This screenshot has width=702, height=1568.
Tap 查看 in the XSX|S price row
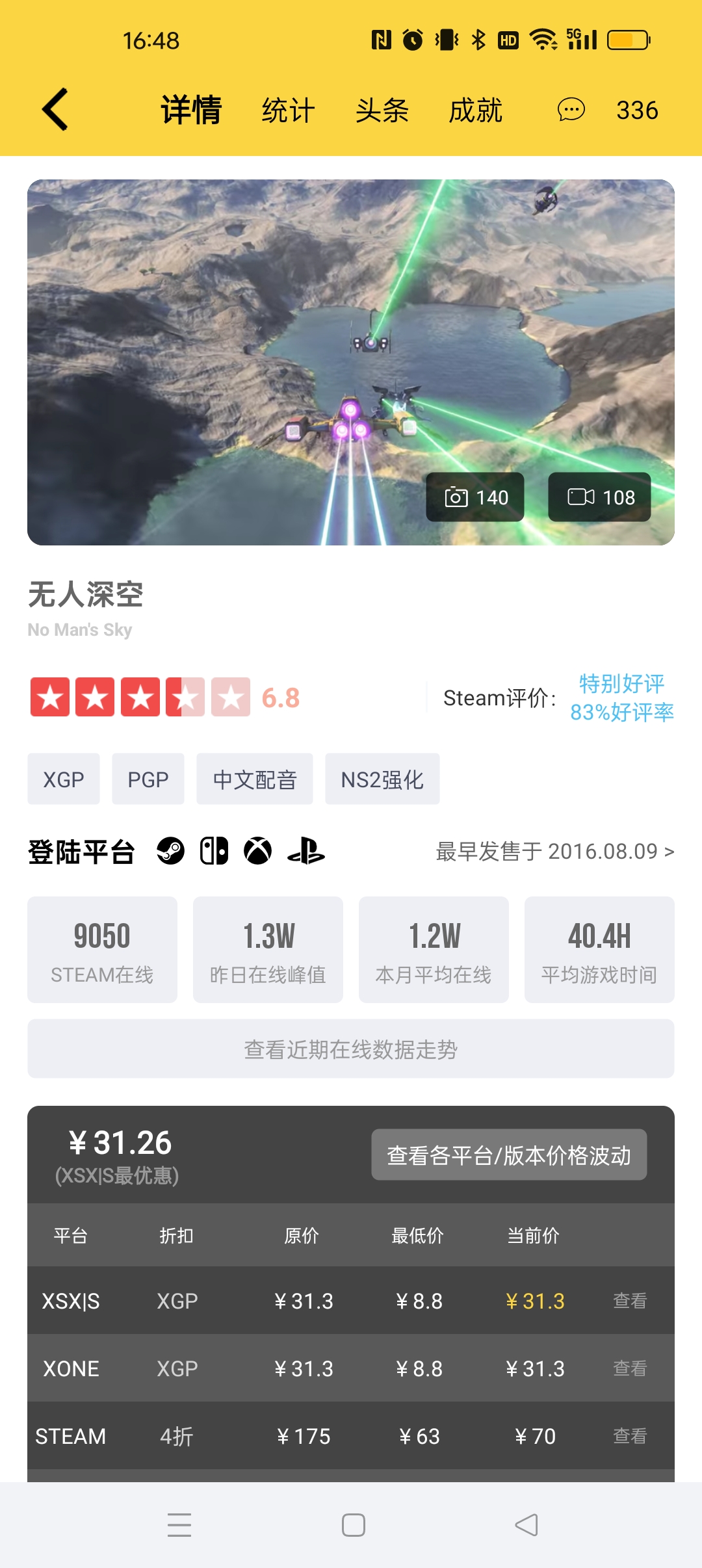tap(630, 1301)
